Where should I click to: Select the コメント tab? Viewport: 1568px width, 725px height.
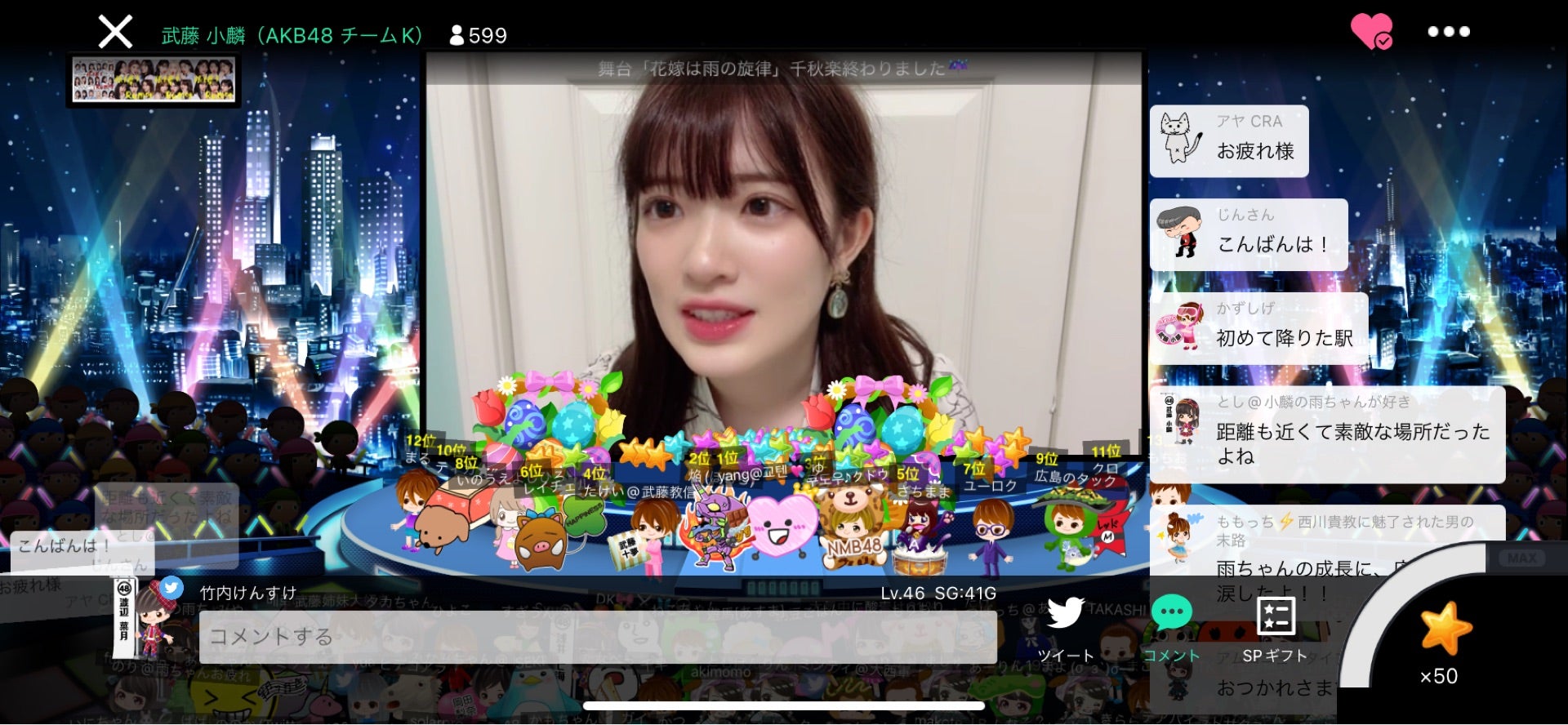click(1171, 629)
